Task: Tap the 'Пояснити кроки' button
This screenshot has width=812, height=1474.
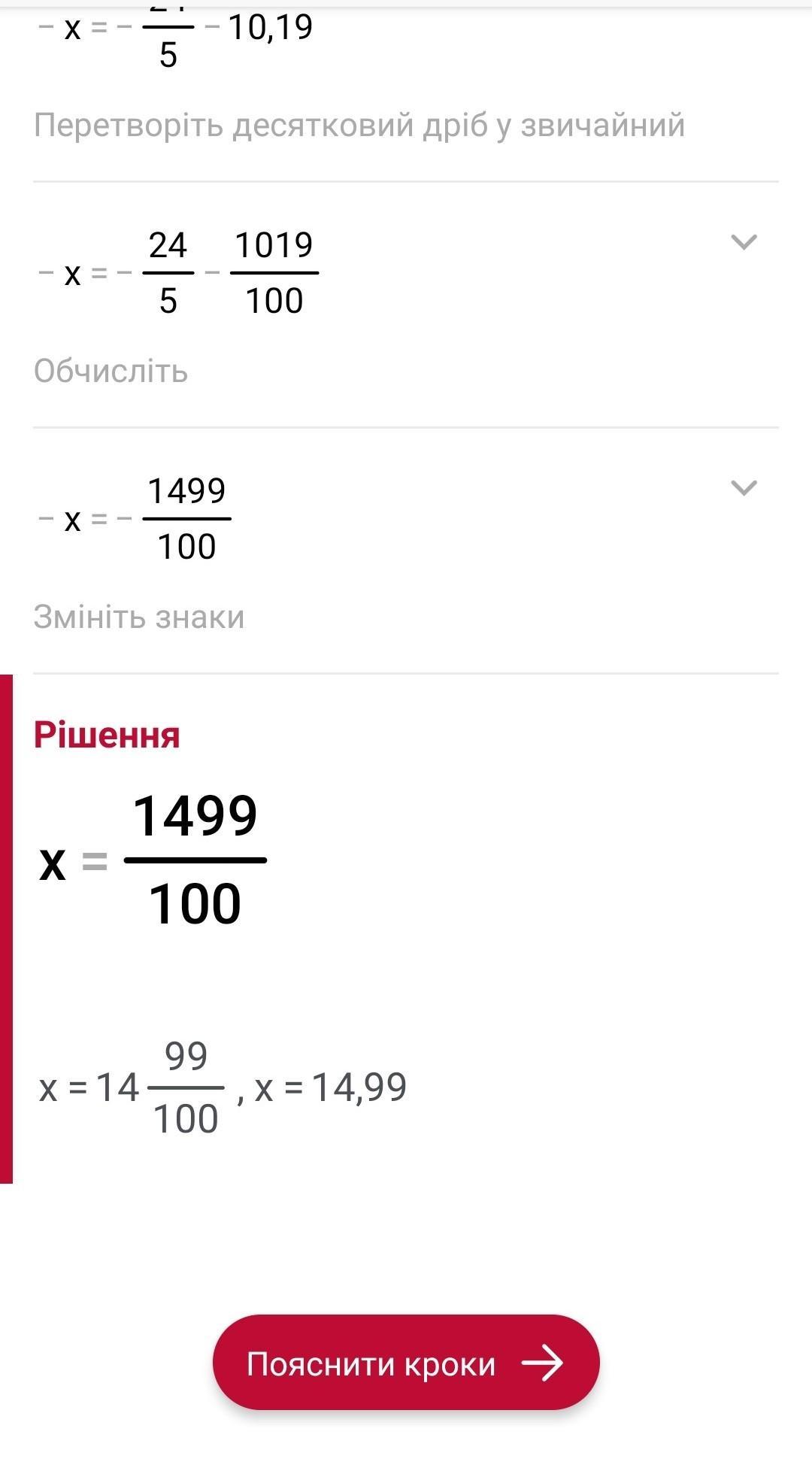Action: [x=406, y=1363]
